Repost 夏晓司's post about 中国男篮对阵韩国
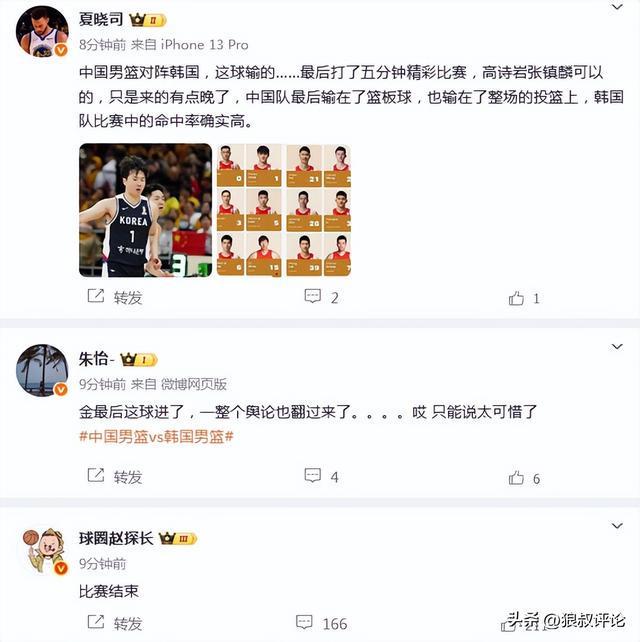 [x=117, y=297]
